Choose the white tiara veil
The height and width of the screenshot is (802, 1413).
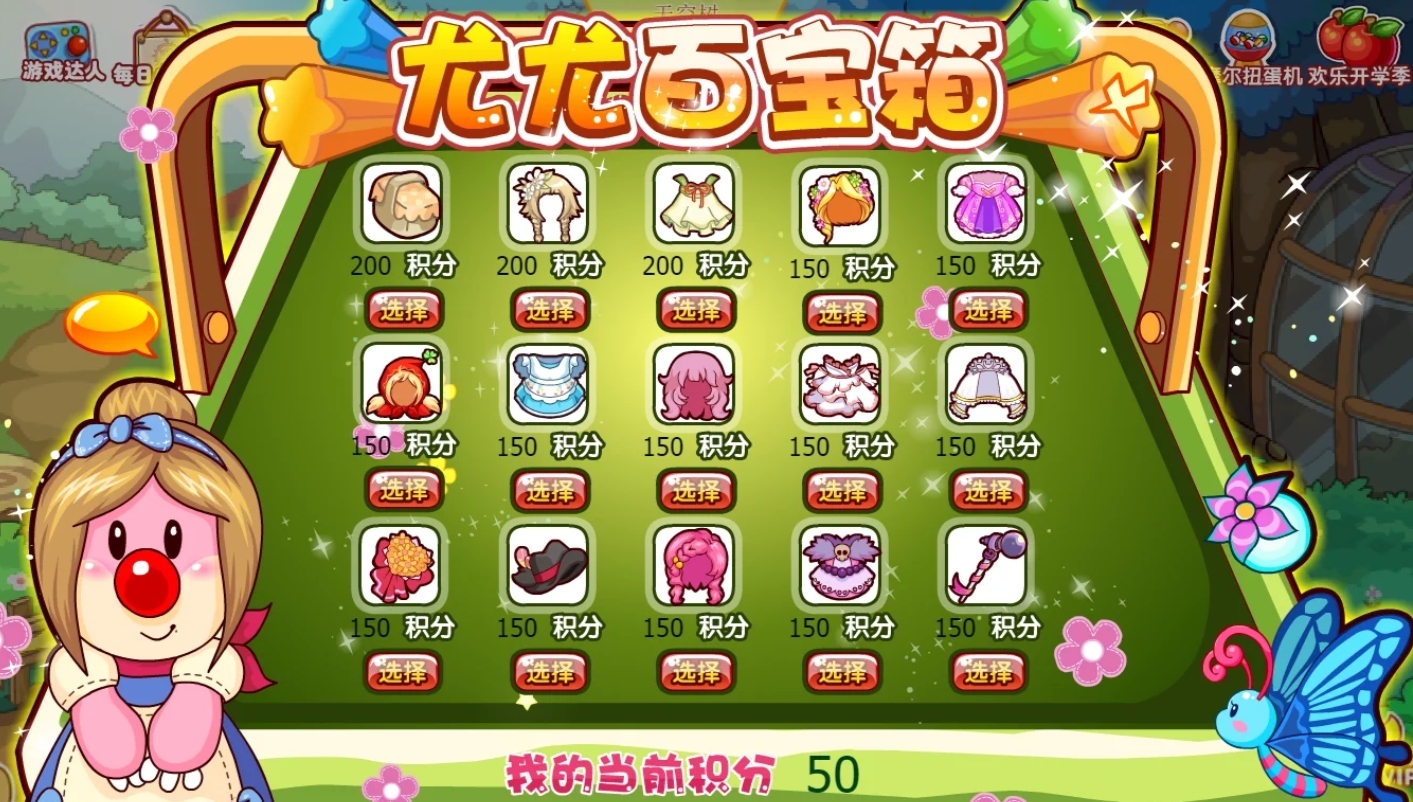[x=987, y=490]
